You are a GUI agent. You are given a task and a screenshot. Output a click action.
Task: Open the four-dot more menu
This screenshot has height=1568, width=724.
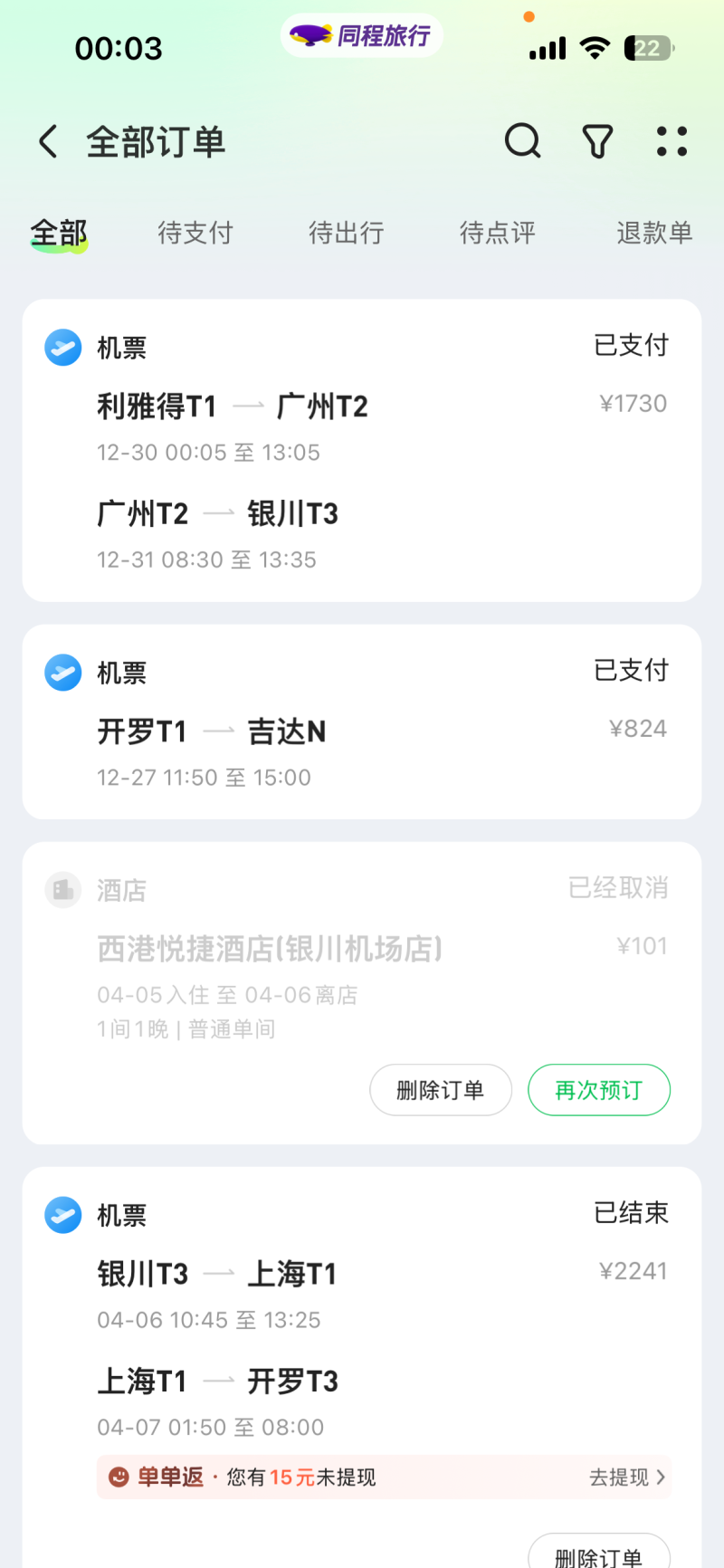point(672,141)
